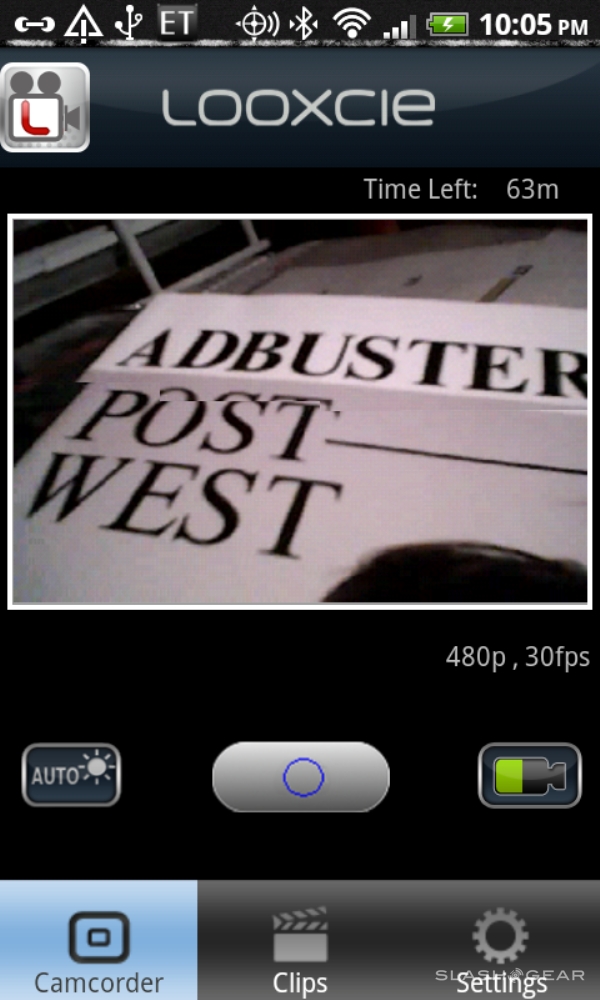Image resolution: width=600 pixels, height=1000 pixels.
Task: Toggle the AUTO brightness button
Action: [71, 775]
